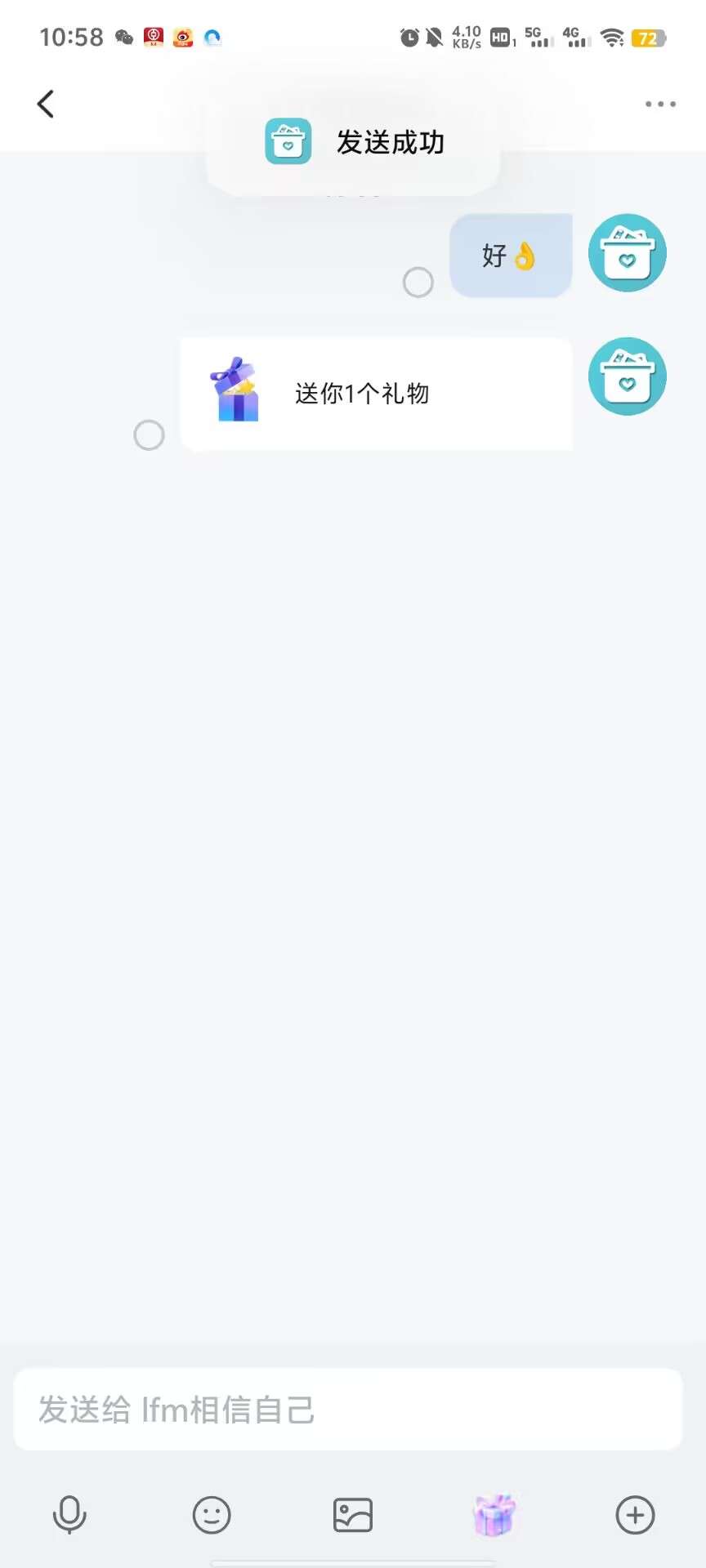
Task: Attach a picture from the gallery
Action: [353, 1515]
